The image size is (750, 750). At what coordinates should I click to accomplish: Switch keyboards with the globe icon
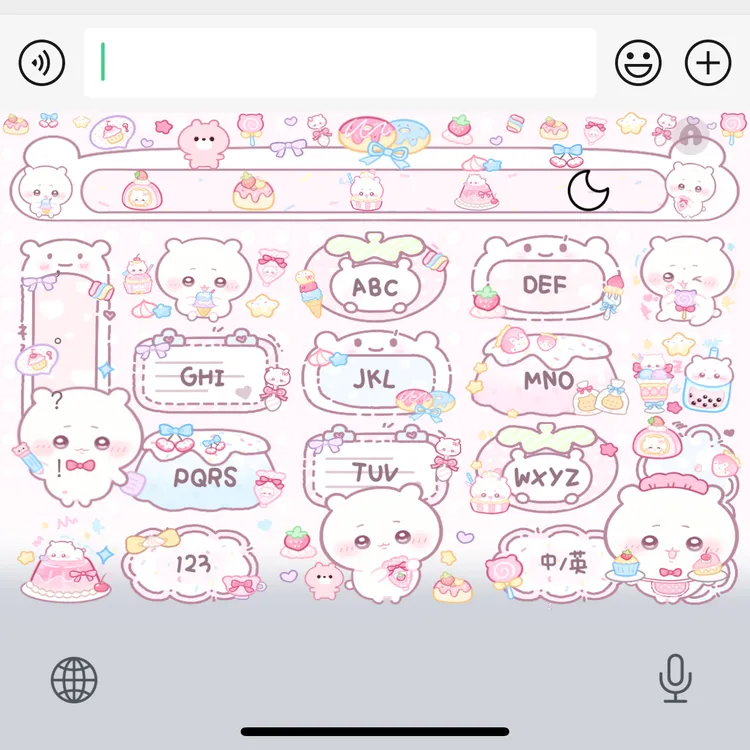tap(74, 680)
